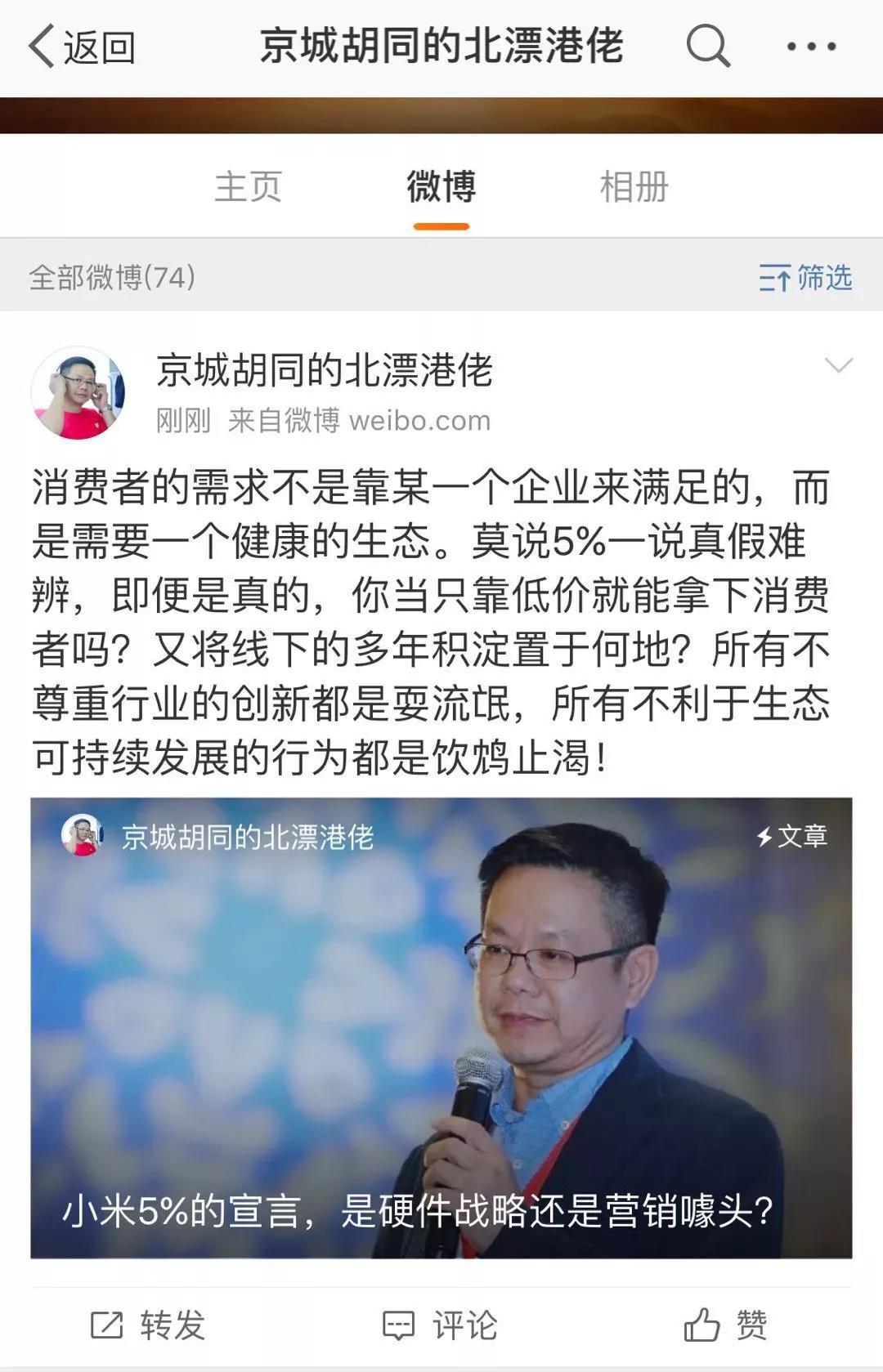Open the three-dot overflow menu
The width and height of the screenshot is (883, 1372).
[x=811, y=47]
